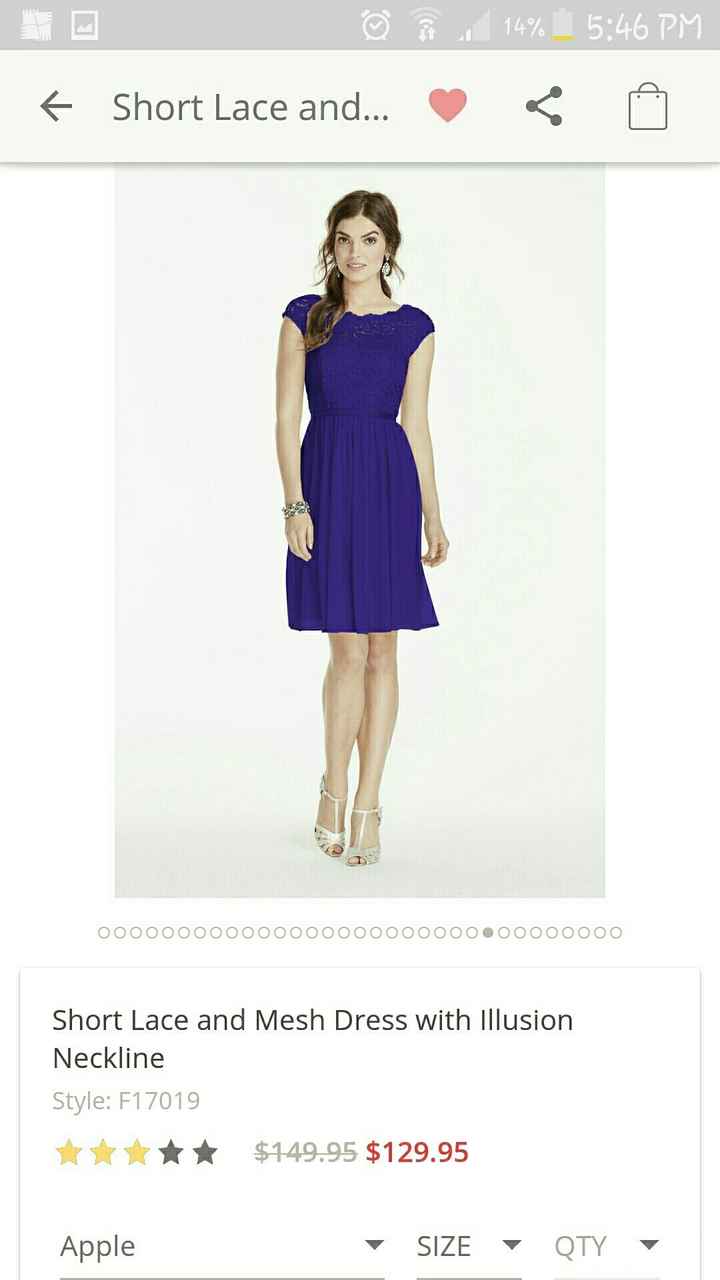
Task: Tap the fourth star to rate the dress
Action: coord(172,1152)
